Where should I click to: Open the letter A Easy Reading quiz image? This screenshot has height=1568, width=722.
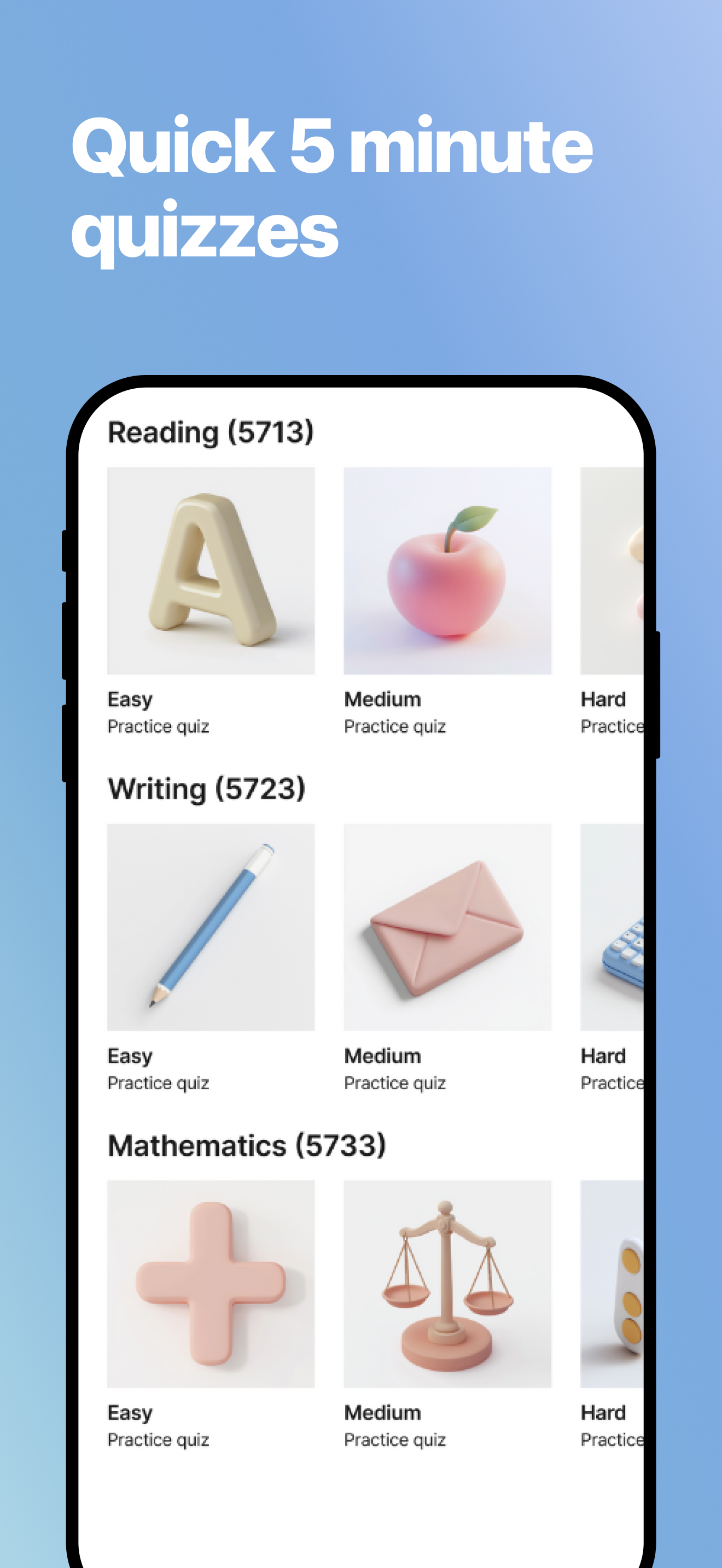tap(211, 571)
